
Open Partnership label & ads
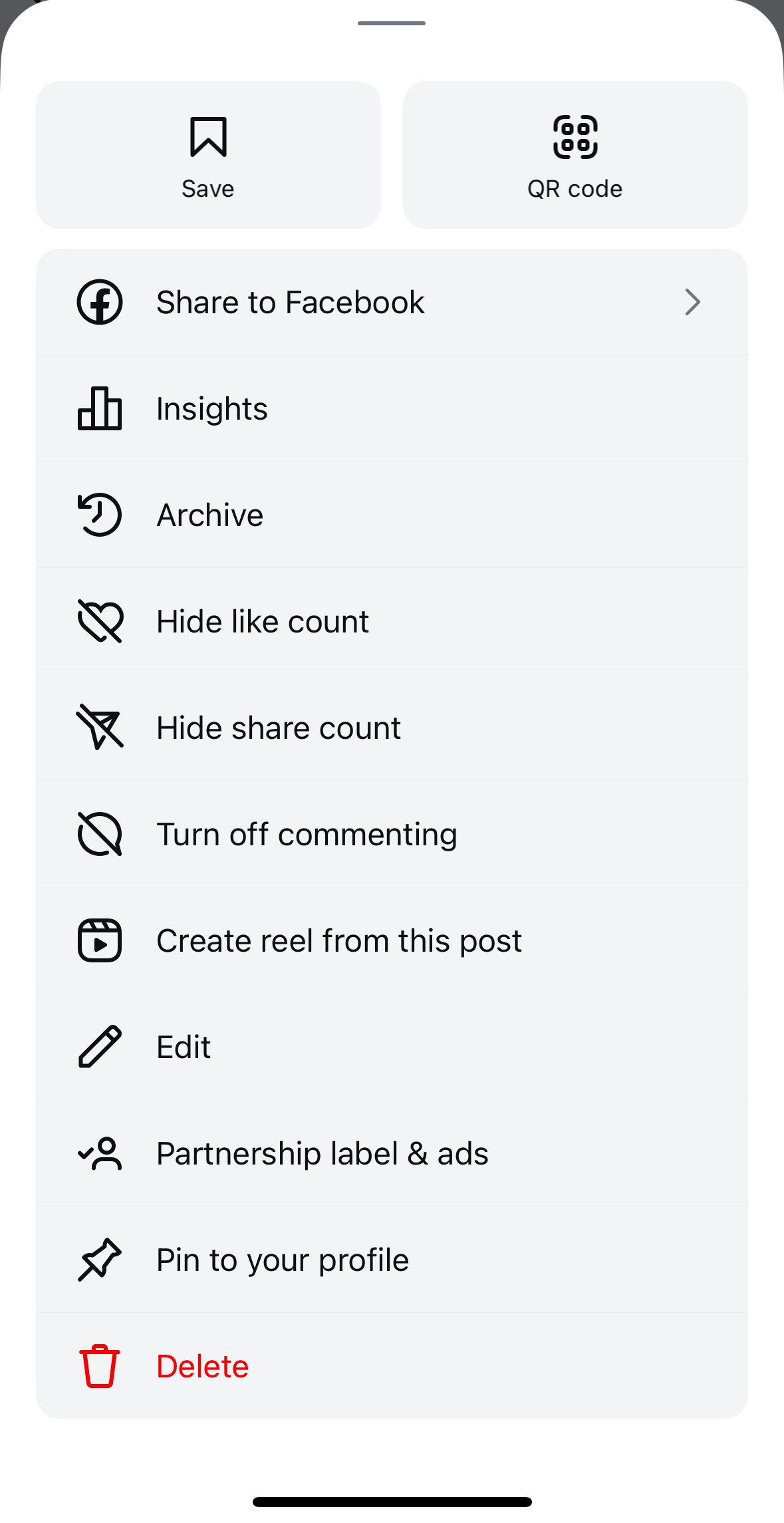point(392,1153)
